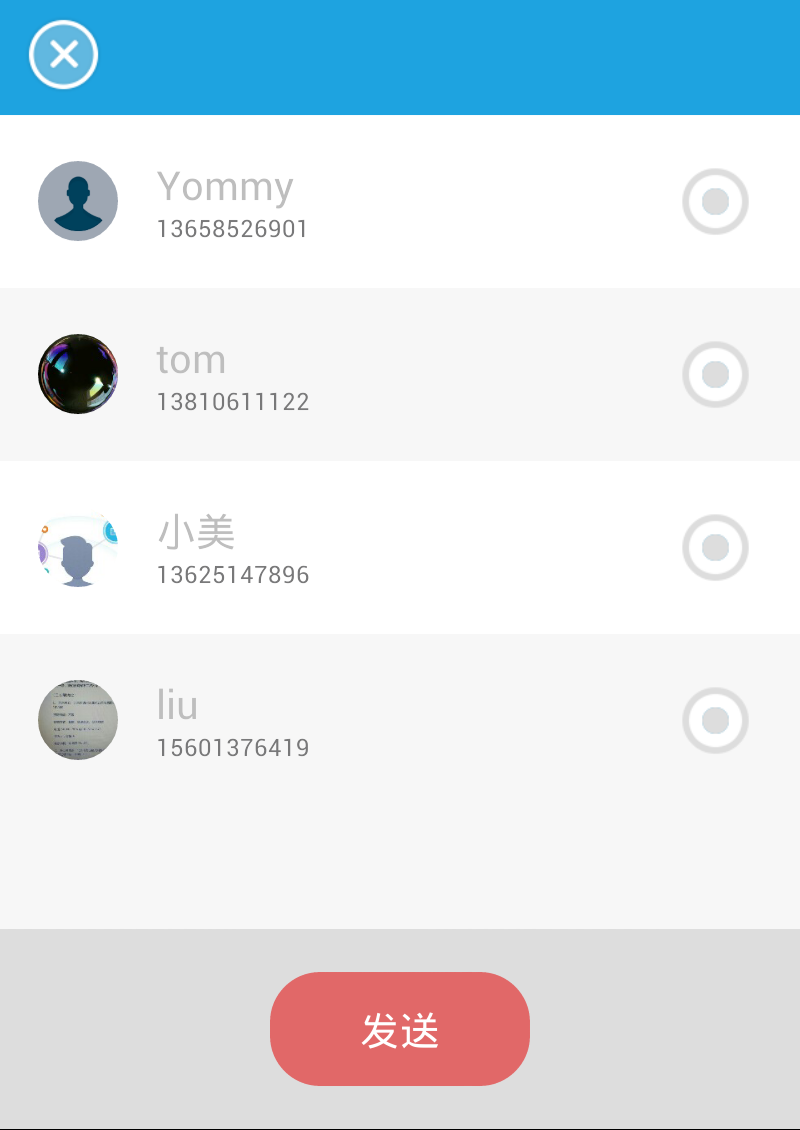Choose 小美 via her radio button
Image resolution: width=800 pixels, height=1130 pixels.
point(715,548)
